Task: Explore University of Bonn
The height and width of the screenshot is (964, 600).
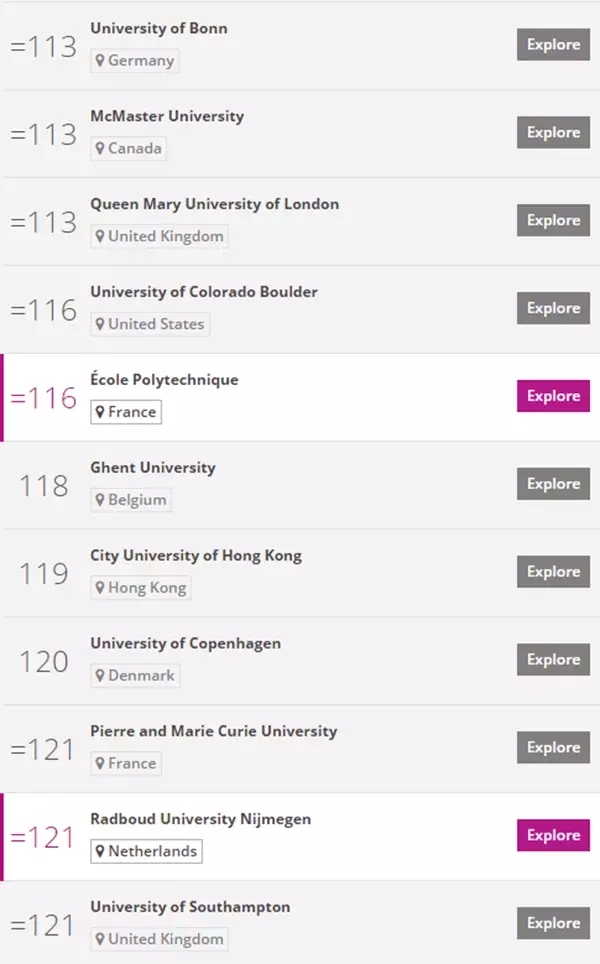Action: 553,44
